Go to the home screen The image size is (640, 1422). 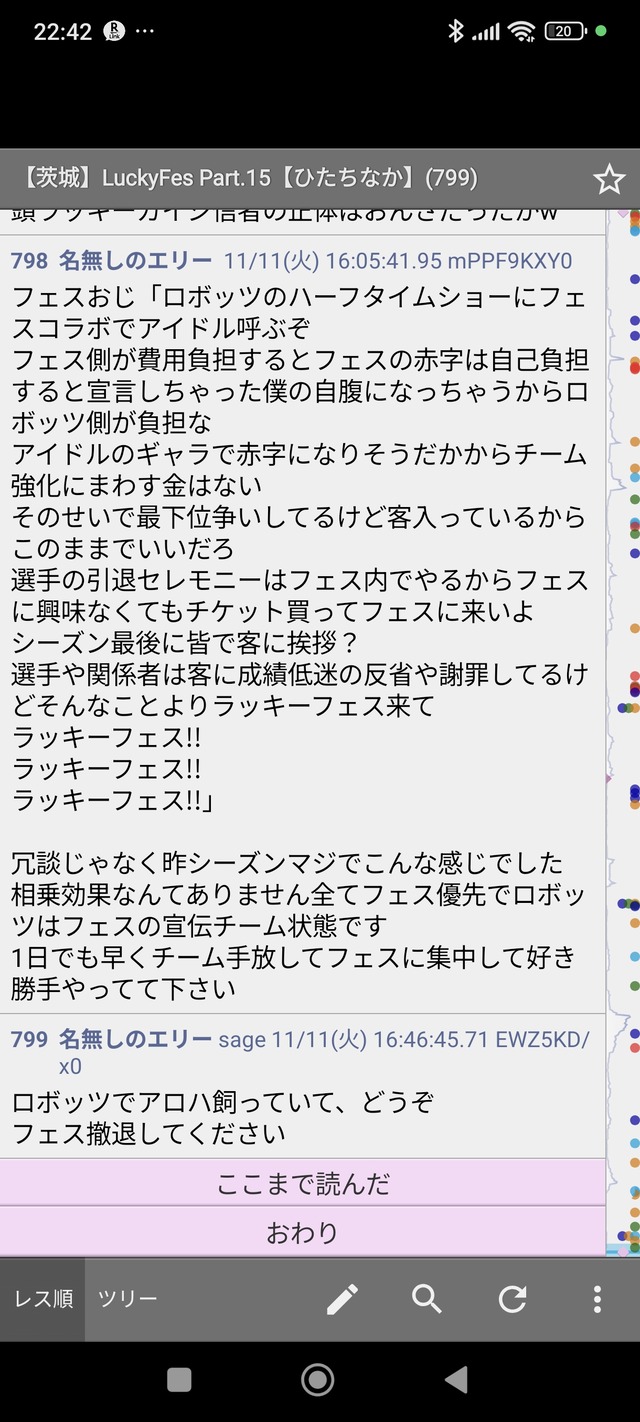pos(318,1380)
